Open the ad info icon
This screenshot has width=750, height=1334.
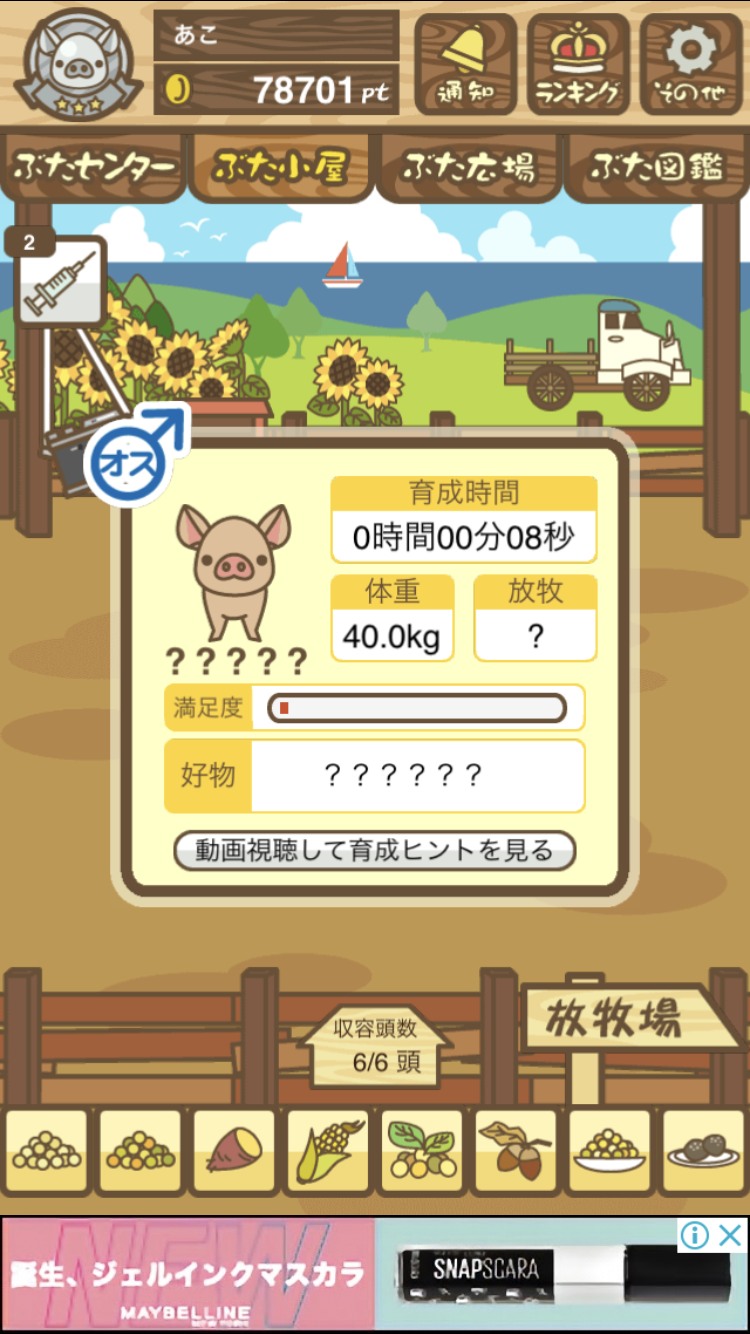(694, 1236)
